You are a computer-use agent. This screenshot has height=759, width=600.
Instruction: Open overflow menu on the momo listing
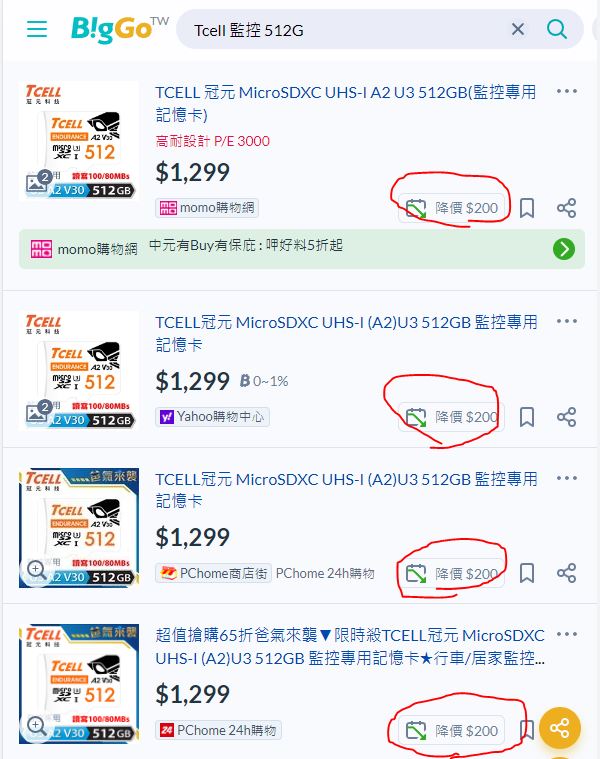pyautogui.click(x=567, y=92)
